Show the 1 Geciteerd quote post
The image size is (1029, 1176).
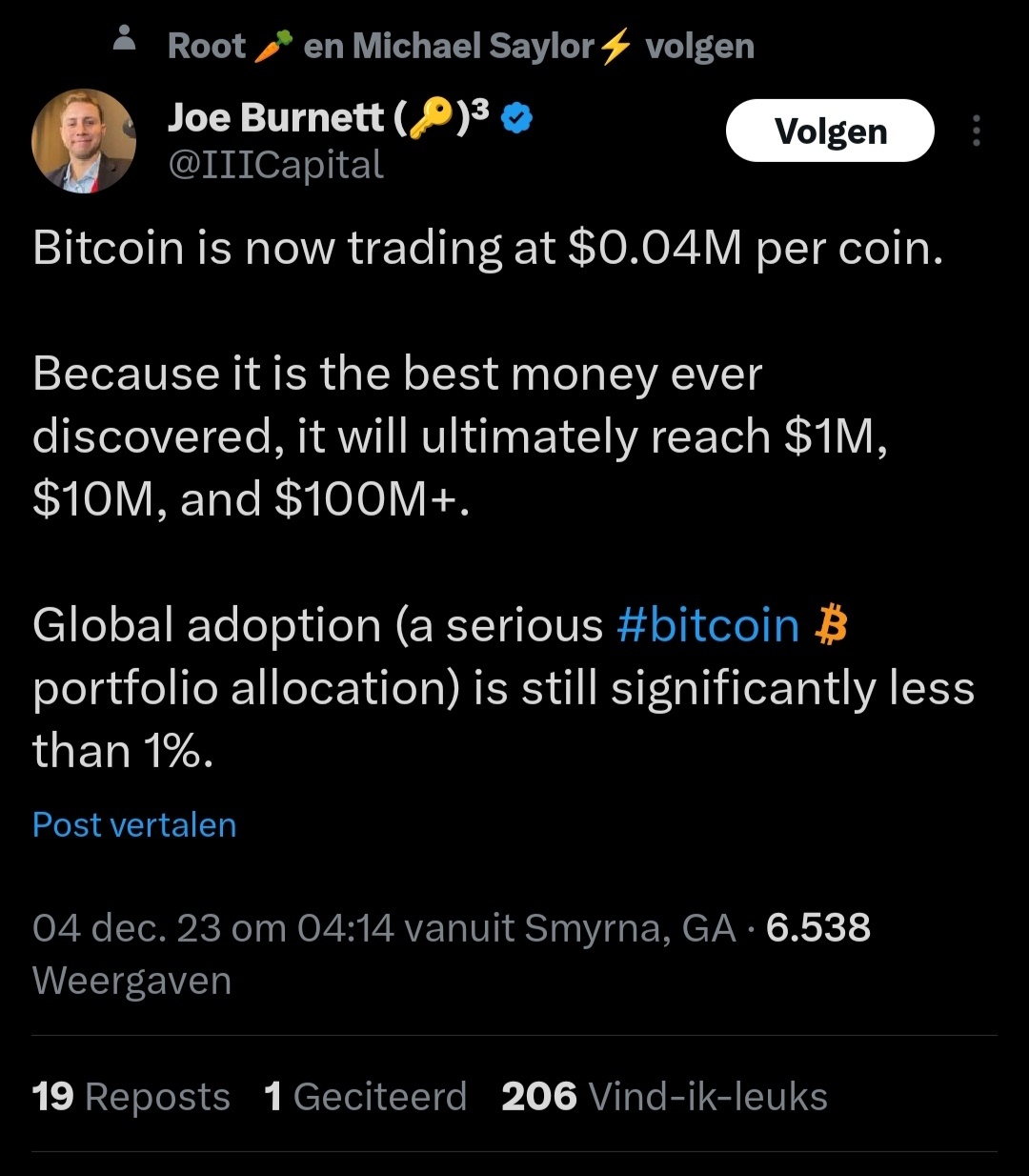[x=365, y=1096]
